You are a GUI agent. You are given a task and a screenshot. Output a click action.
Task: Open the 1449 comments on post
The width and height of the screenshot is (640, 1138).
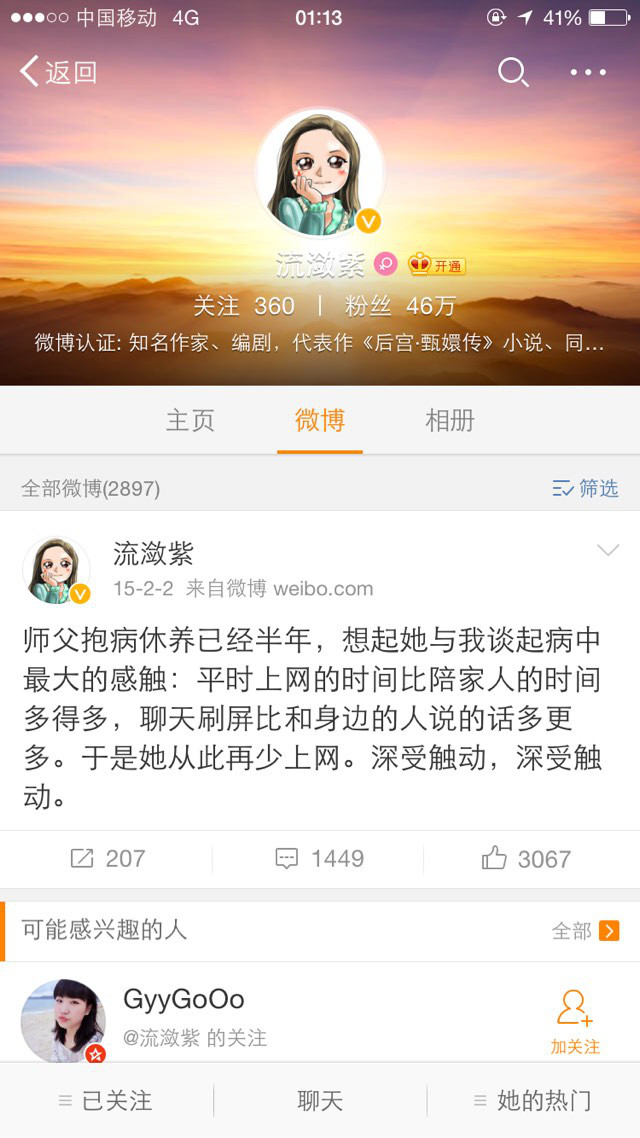click(x=320, y=859)
